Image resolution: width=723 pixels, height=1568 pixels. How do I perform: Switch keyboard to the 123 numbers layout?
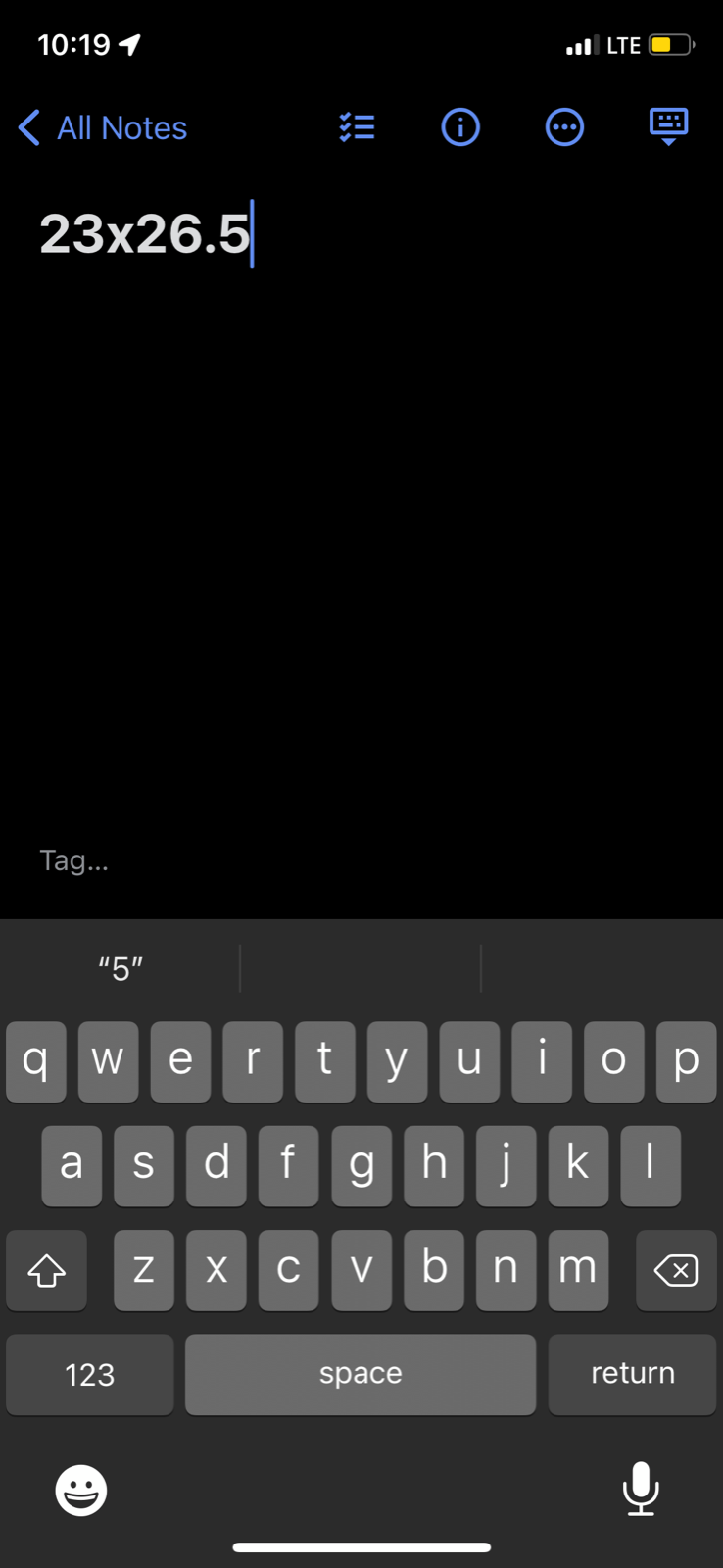point(89,1374)
